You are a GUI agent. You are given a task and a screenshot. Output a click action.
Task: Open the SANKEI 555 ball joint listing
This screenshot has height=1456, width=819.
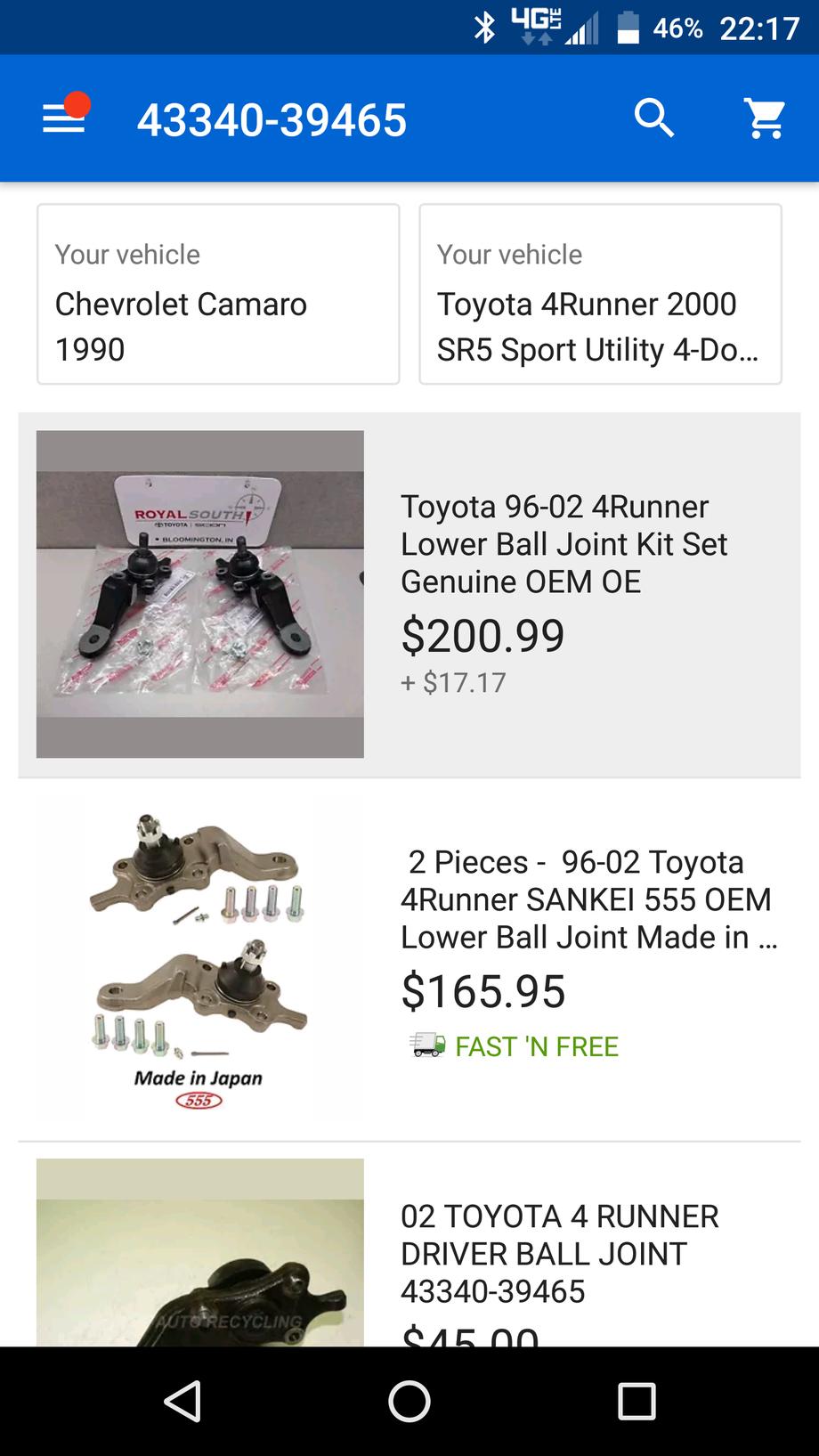point(409,960)
